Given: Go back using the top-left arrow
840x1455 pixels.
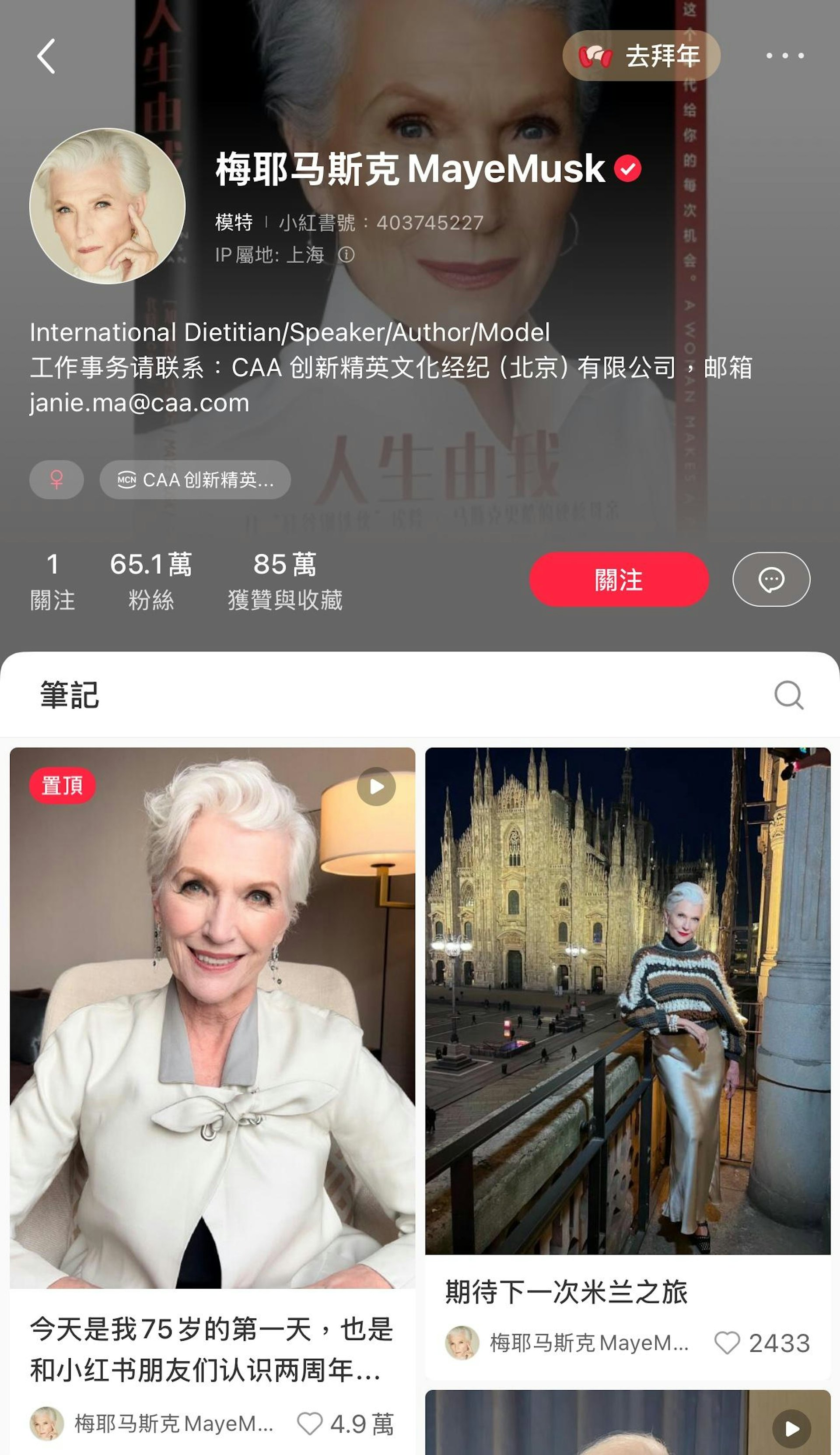Looking at the screenshot, I should pyautogui.click(x=46, y=56).
